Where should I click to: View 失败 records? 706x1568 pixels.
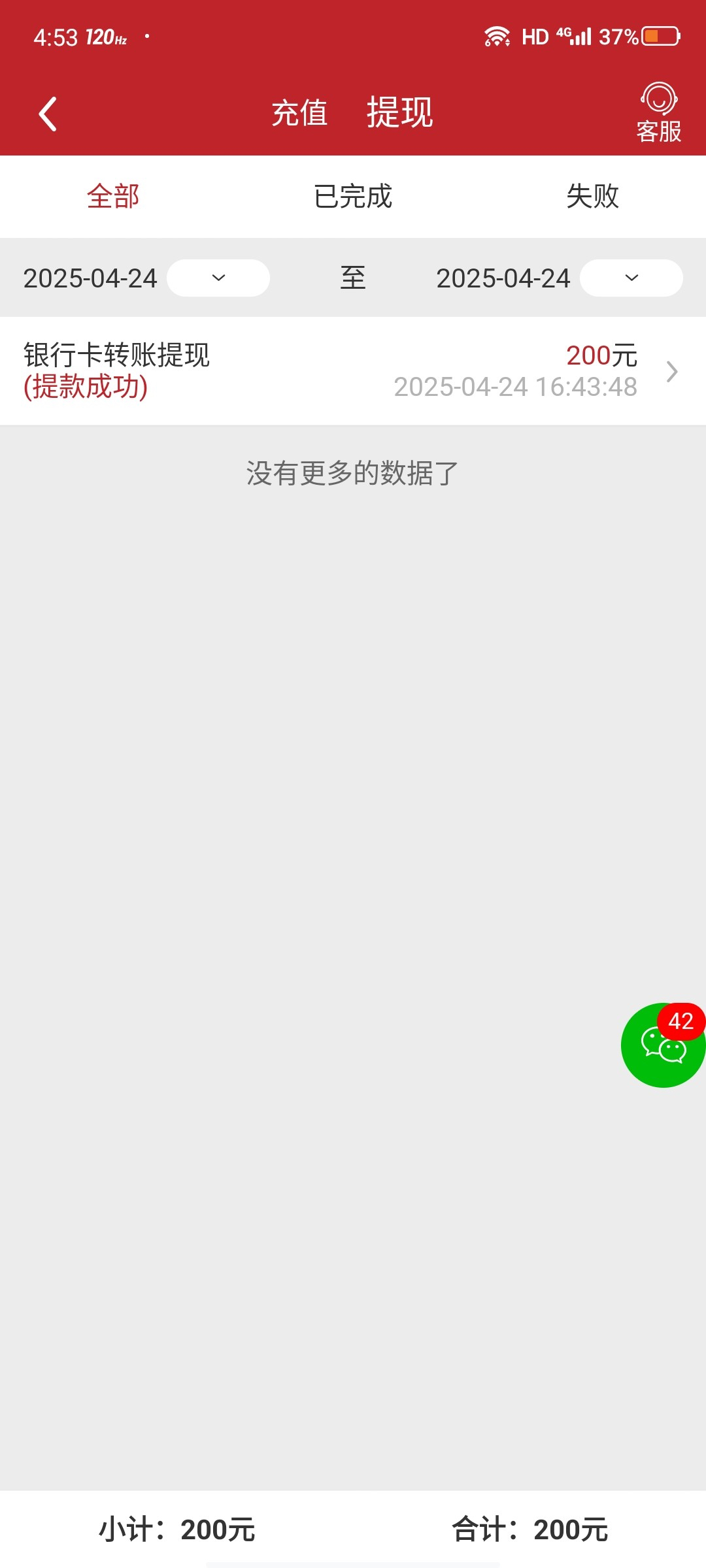pos(592,196)
